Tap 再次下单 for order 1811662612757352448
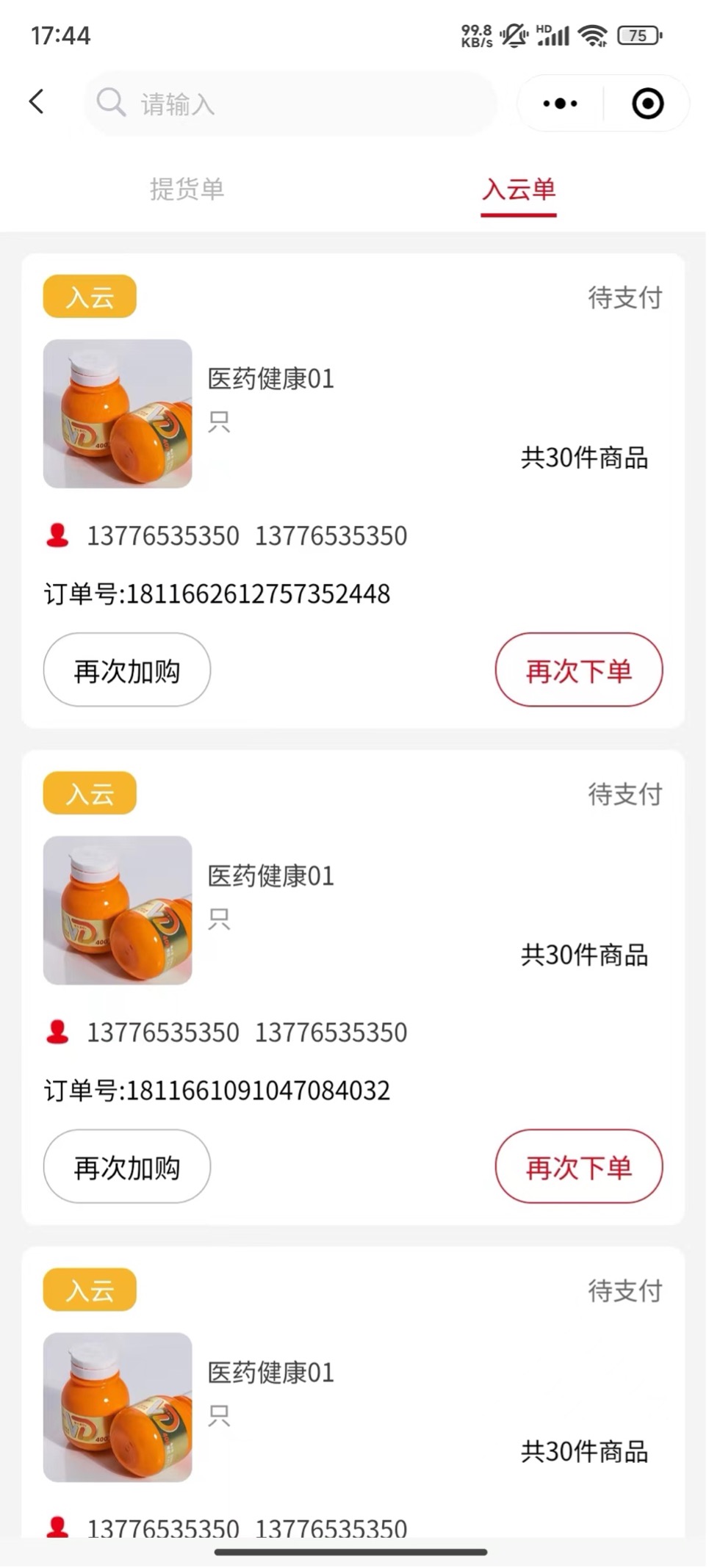This screenshot has width=709, height=1568. [579, 671]
